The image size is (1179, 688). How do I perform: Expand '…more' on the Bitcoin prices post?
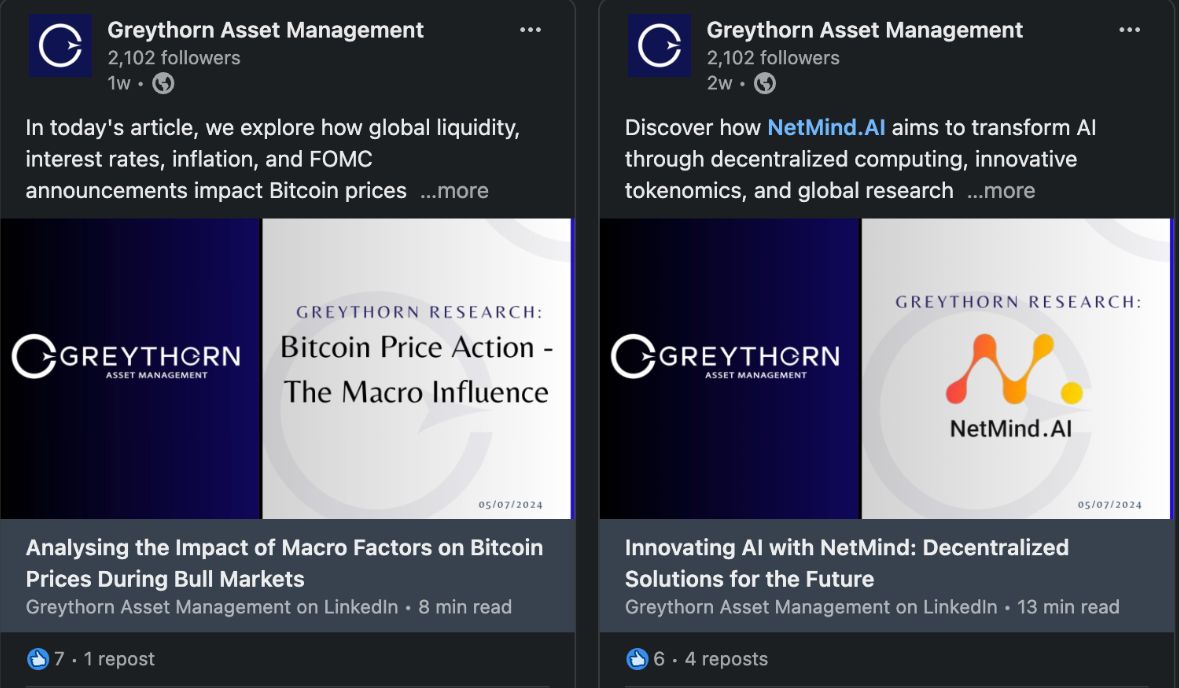tap(454, 190)
